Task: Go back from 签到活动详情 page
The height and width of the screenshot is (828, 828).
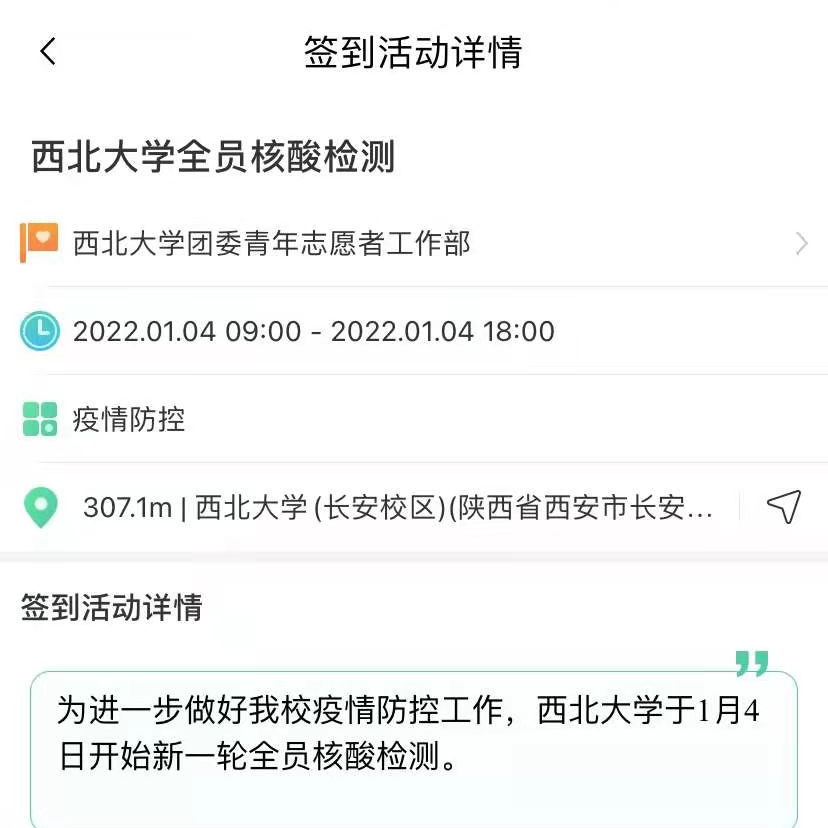Action: click(x=48, y=52)
